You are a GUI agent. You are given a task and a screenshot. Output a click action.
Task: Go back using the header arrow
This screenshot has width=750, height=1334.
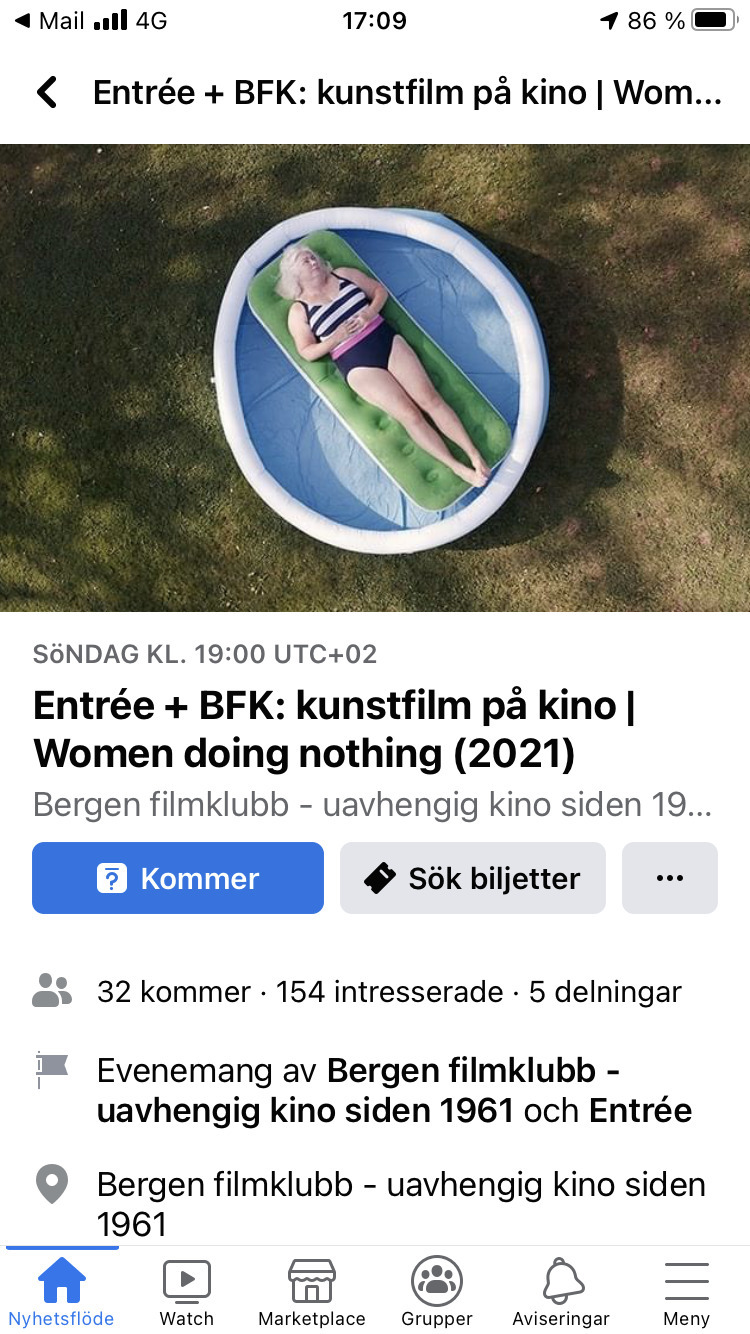click(x=47, y=92)
